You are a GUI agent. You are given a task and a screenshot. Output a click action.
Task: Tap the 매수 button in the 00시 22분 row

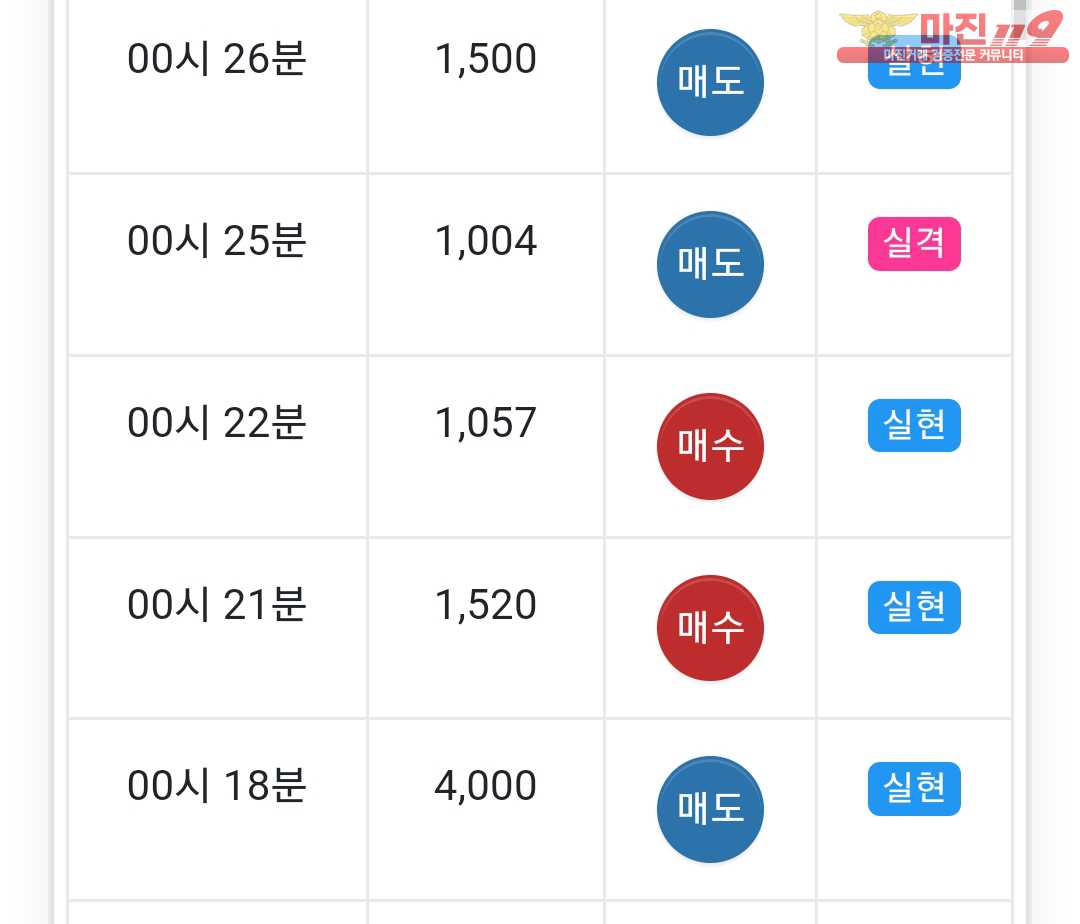click(710, 447)
